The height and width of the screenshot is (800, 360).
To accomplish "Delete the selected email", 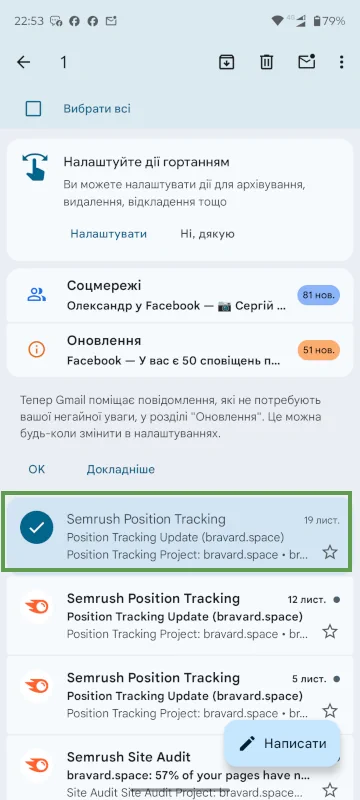I will (x=266, y=62).
